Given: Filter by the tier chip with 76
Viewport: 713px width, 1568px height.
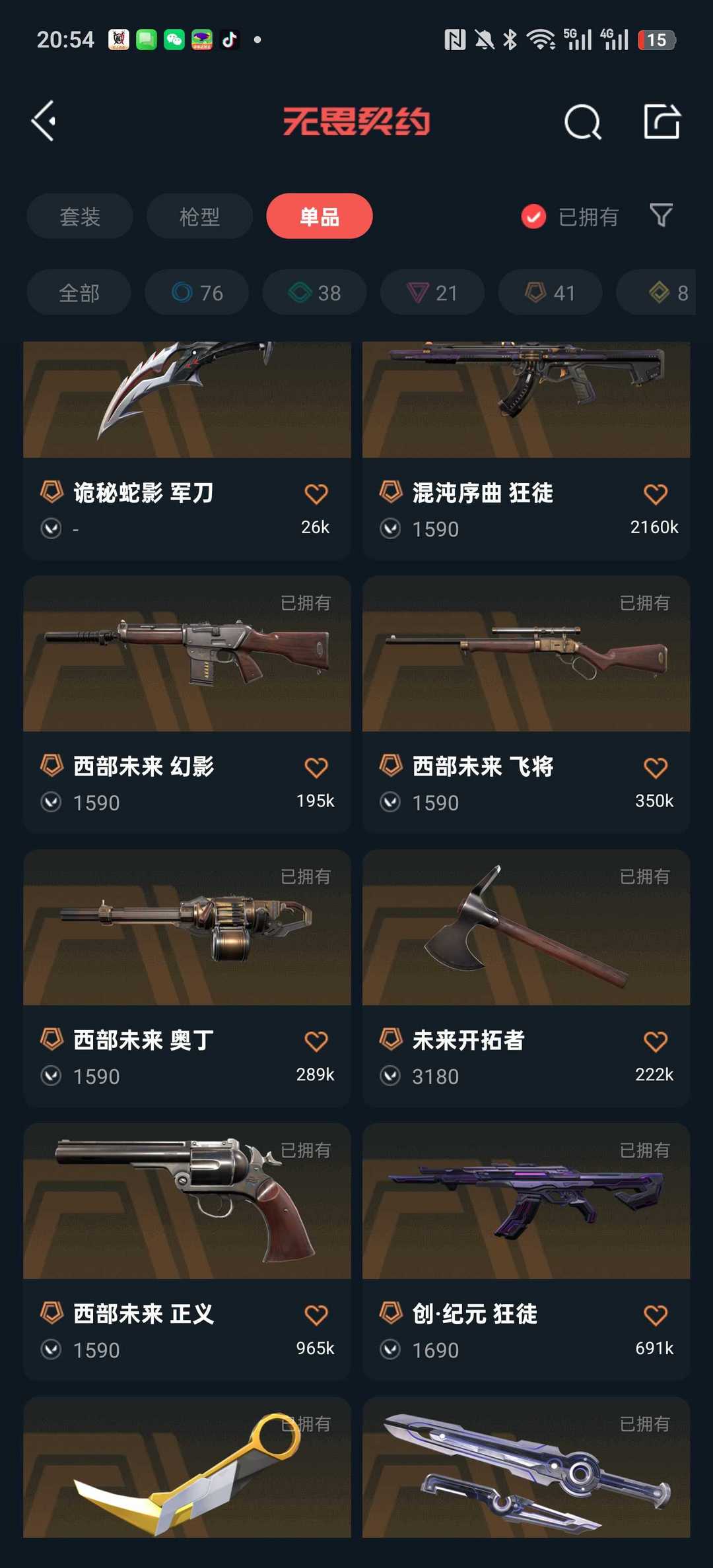Looking at the screenshot, I should 197,292.
